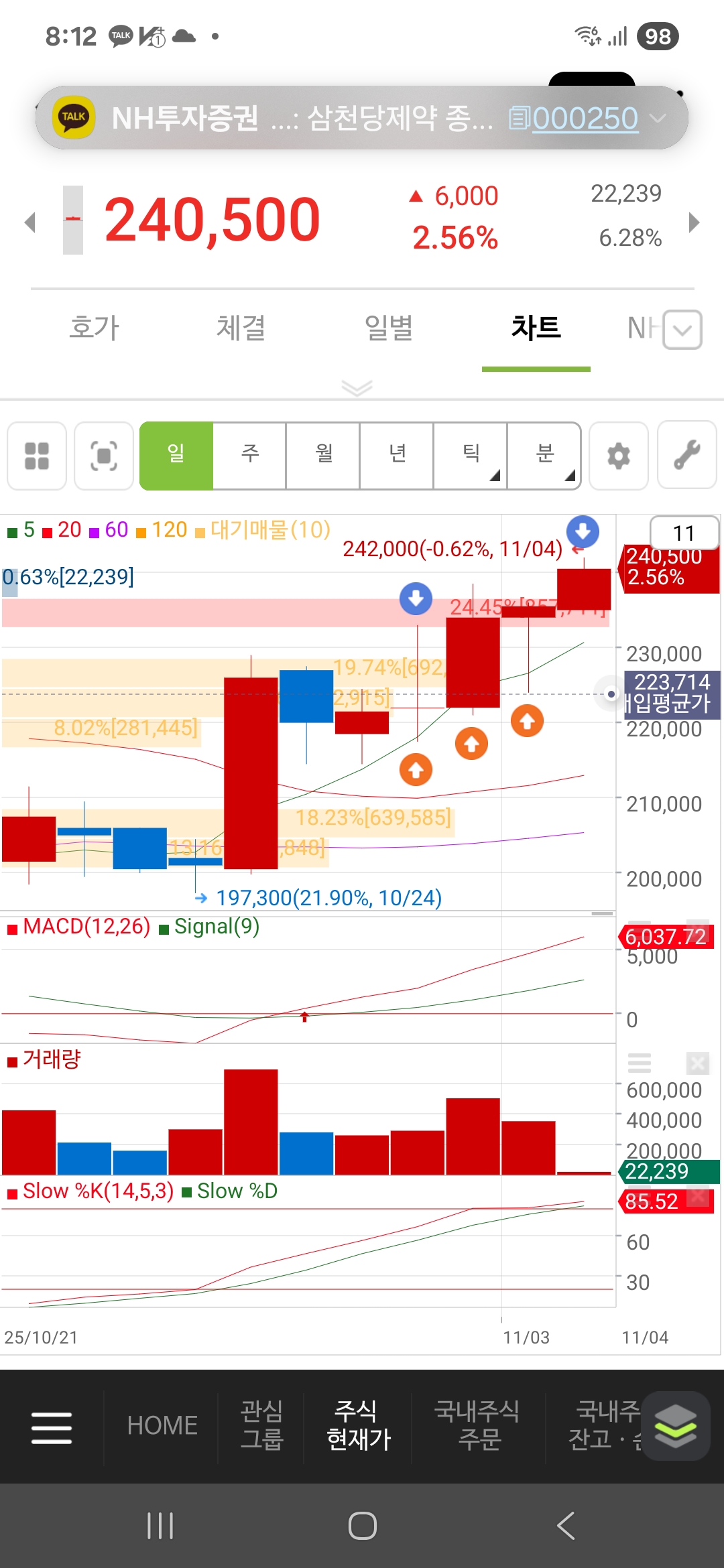Tap the fullscreen chart capture icon

click(104, 456)
